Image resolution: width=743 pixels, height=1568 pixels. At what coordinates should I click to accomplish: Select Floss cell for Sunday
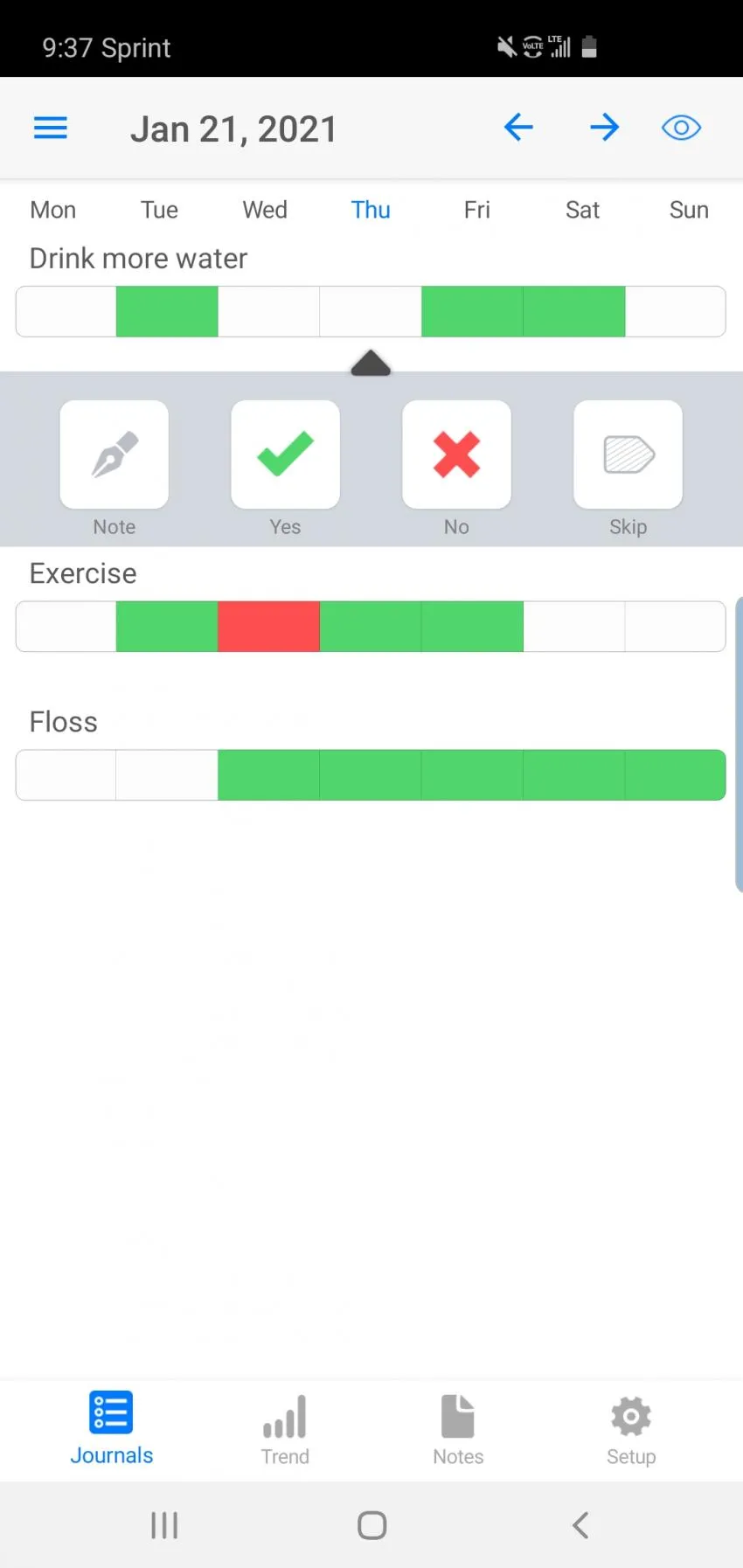[675, 775]
